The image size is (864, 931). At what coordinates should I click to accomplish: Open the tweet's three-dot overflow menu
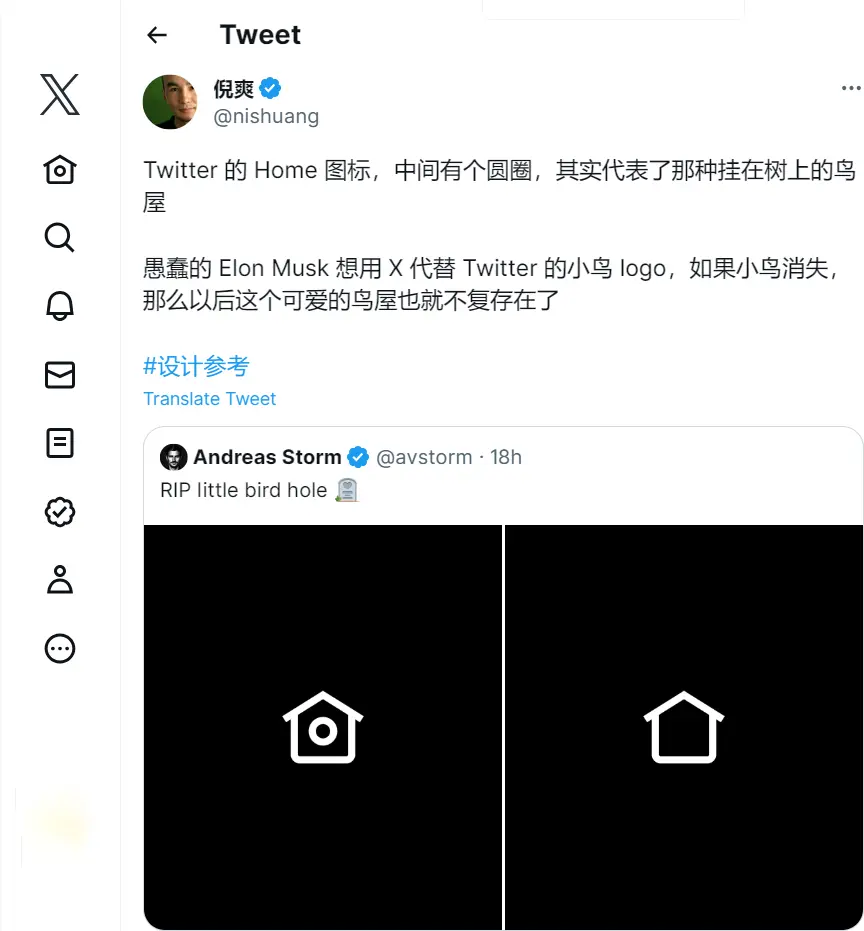[850, 88]
